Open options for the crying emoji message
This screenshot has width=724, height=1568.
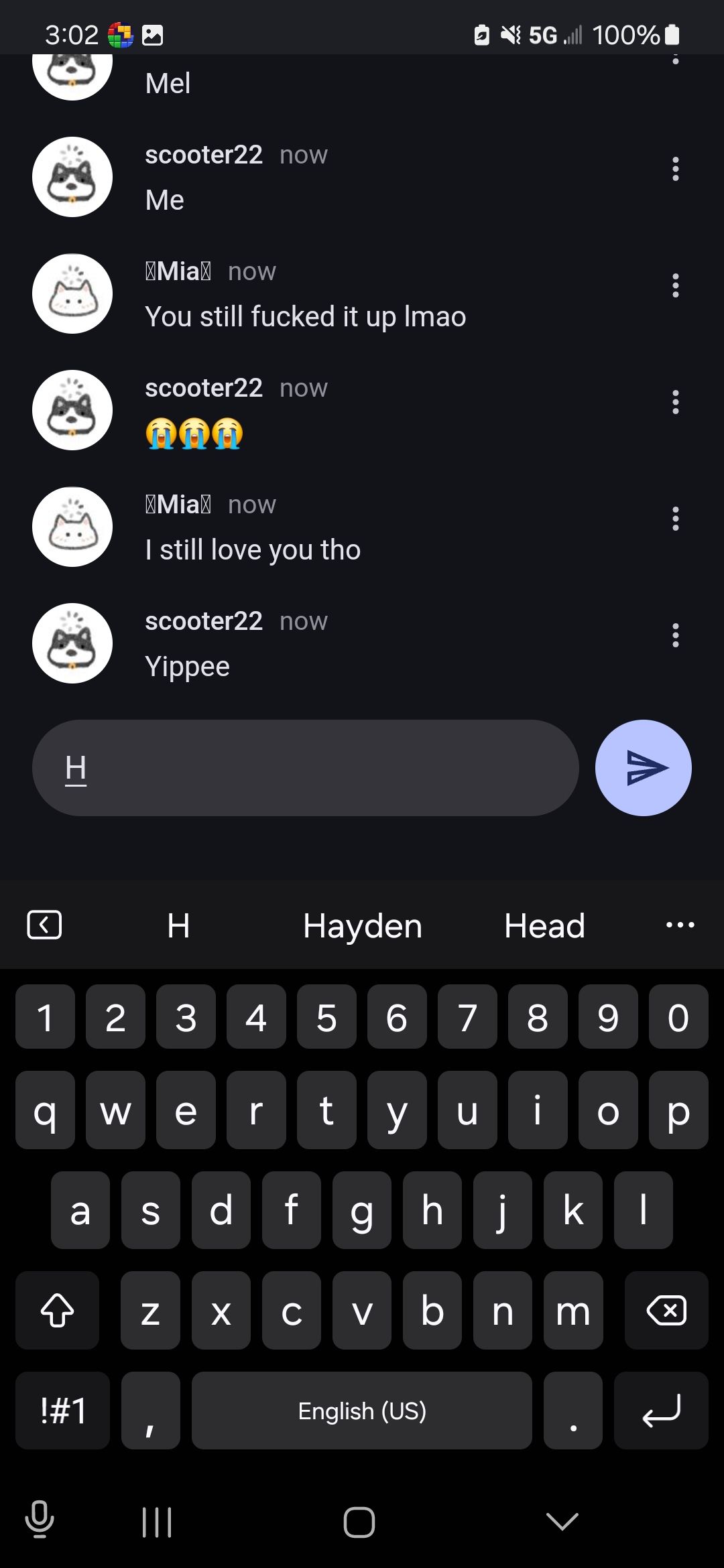click(675, 402)
